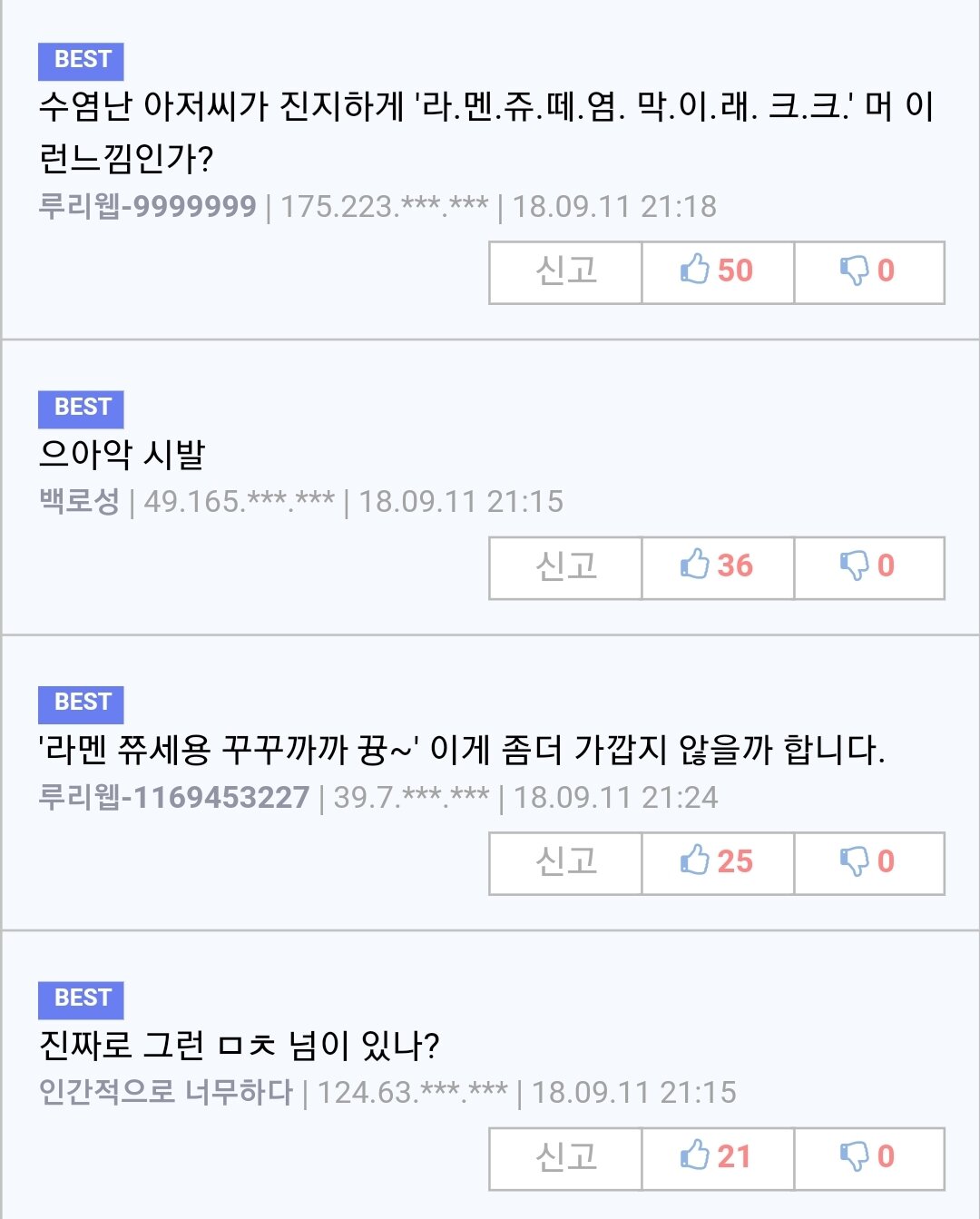Dislike 백로성's comment
The image size is (980, 1219).
pos(868,567)
